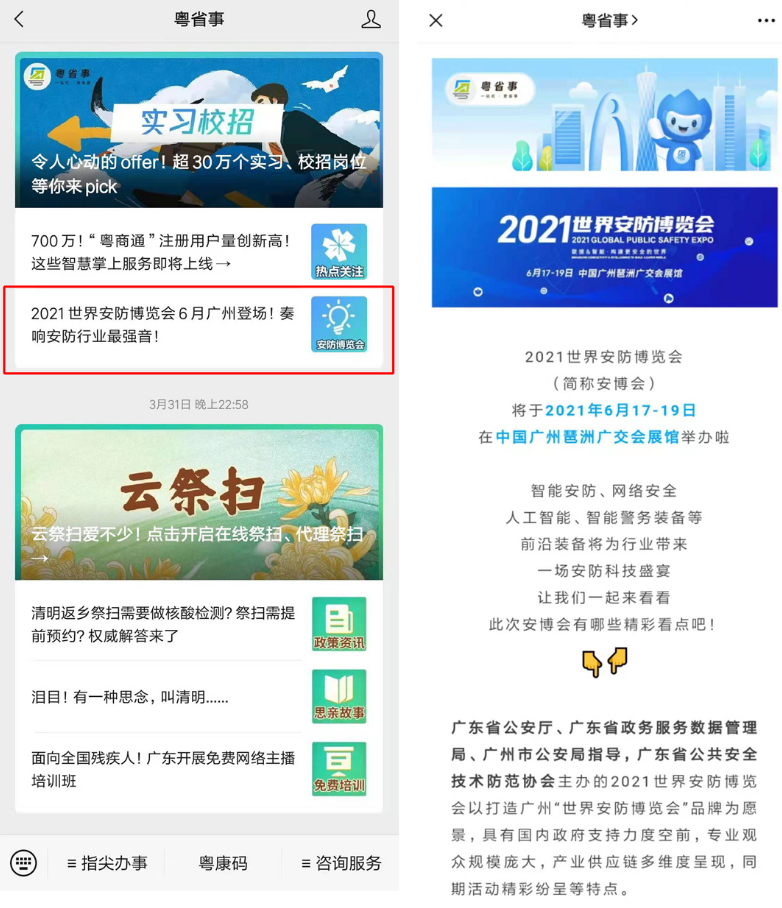
Task: Switch to keyboard input mode
Action: (x=23, y=862)
